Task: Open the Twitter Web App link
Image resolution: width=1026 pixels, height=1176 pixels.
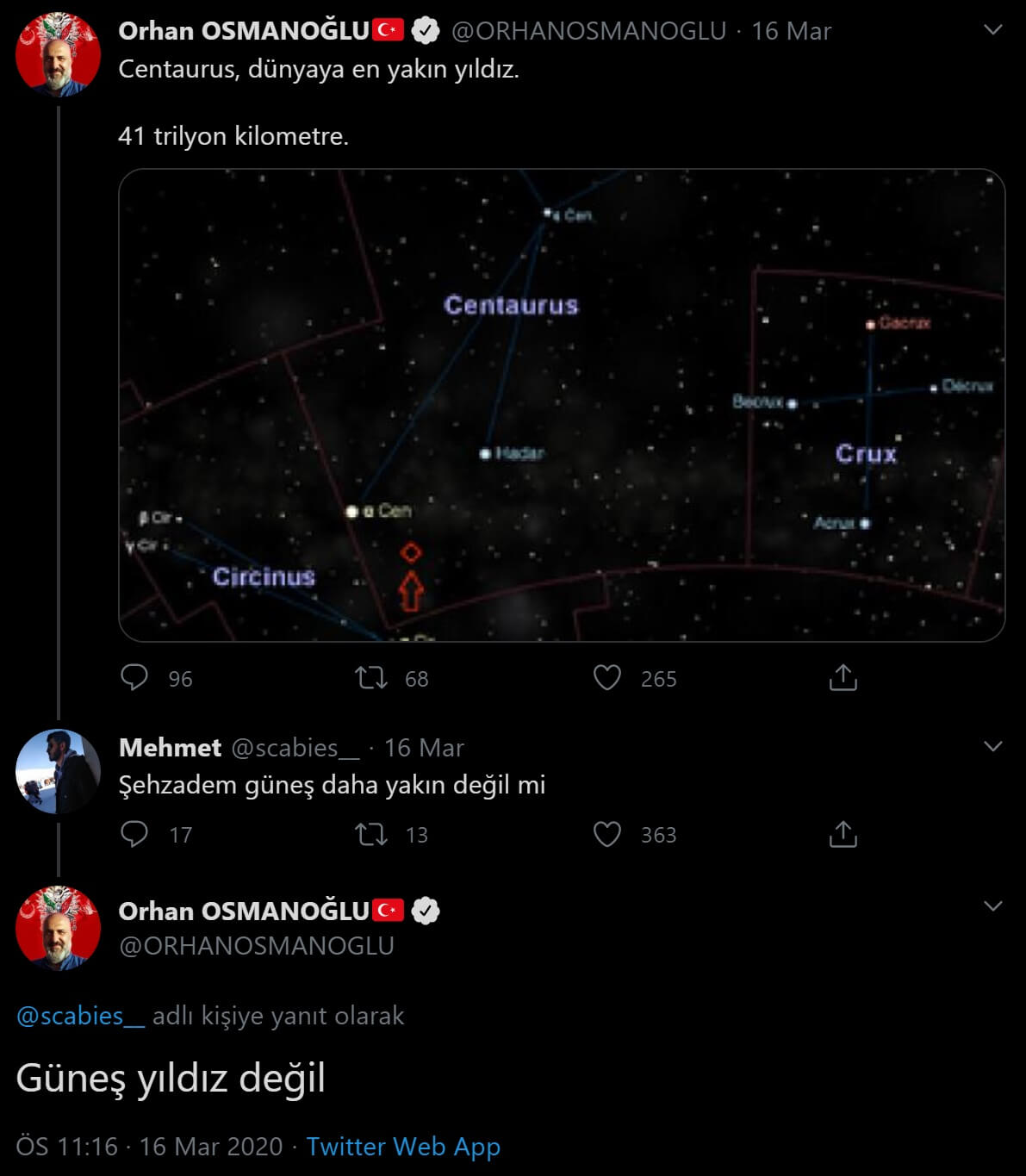Action: [403, 1147]
